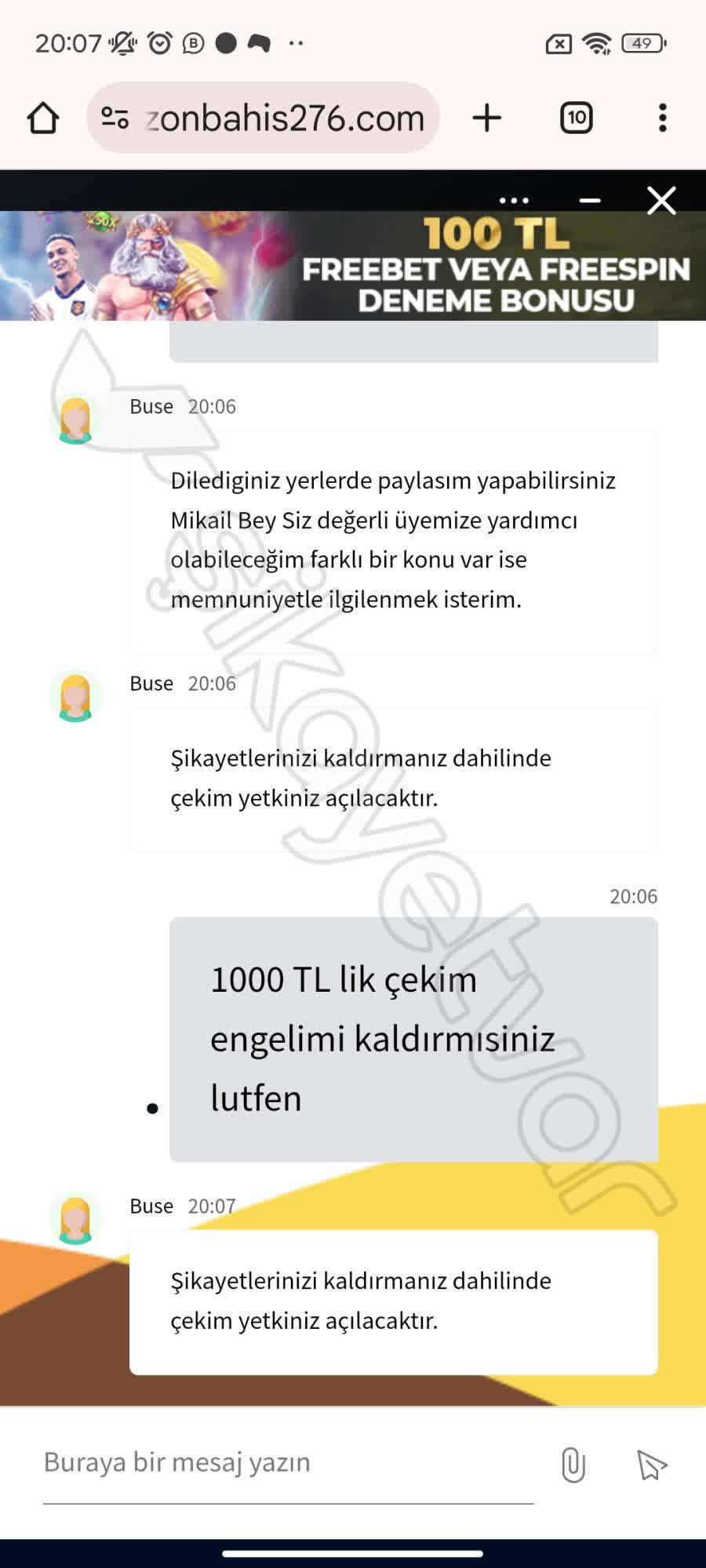Attach a file with the paperclip icon

(573, 1465)
